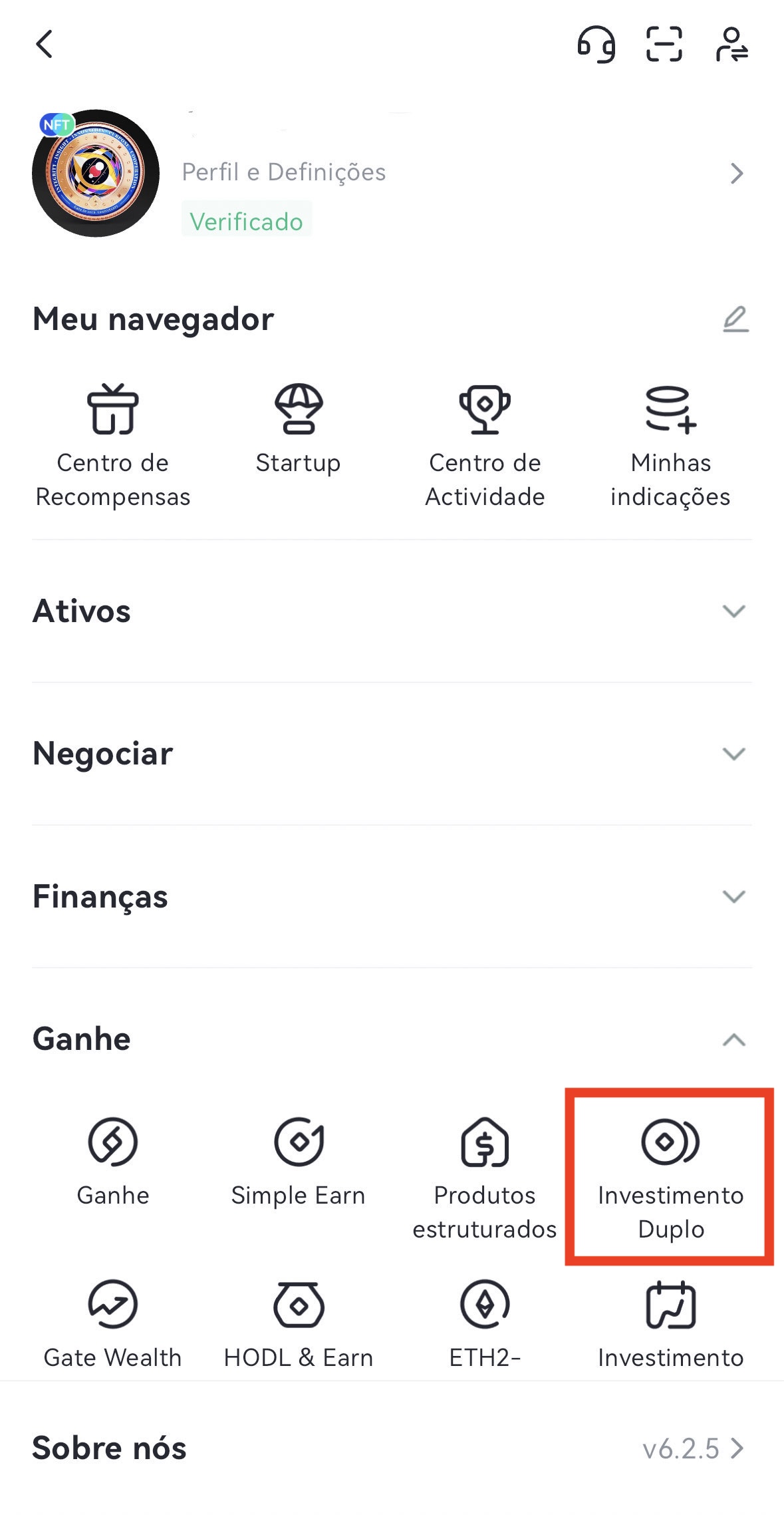This screenshot has width=784, height=1515.
Task: Go back using the arrow
Action: coord(45,45)
